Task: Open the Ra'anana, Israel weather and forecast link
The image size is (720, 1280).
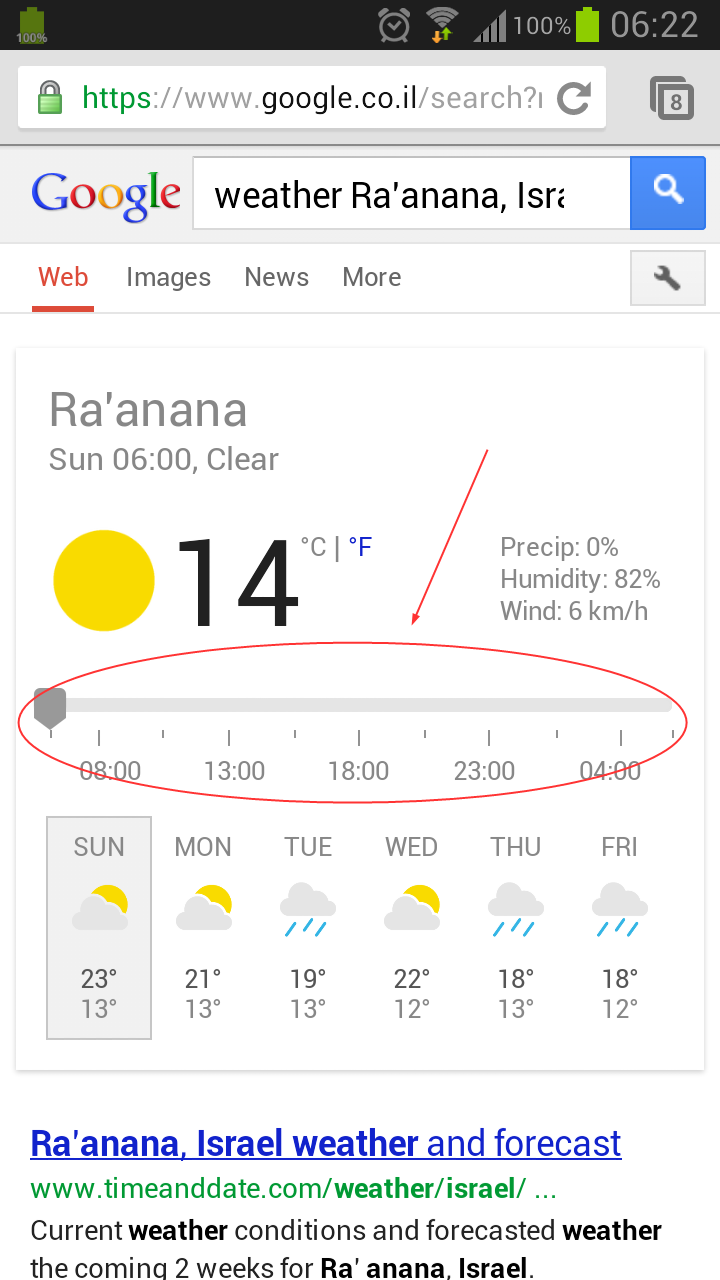Action: click(x=326, y=1143)
